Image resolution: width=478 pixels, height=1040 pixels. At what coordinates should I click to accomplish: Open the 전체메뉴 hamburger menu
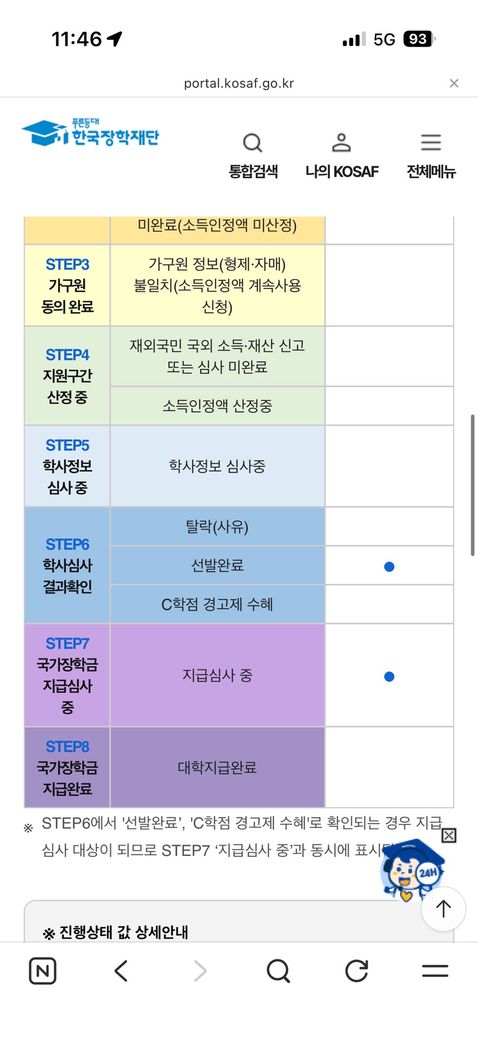[431, 156]
